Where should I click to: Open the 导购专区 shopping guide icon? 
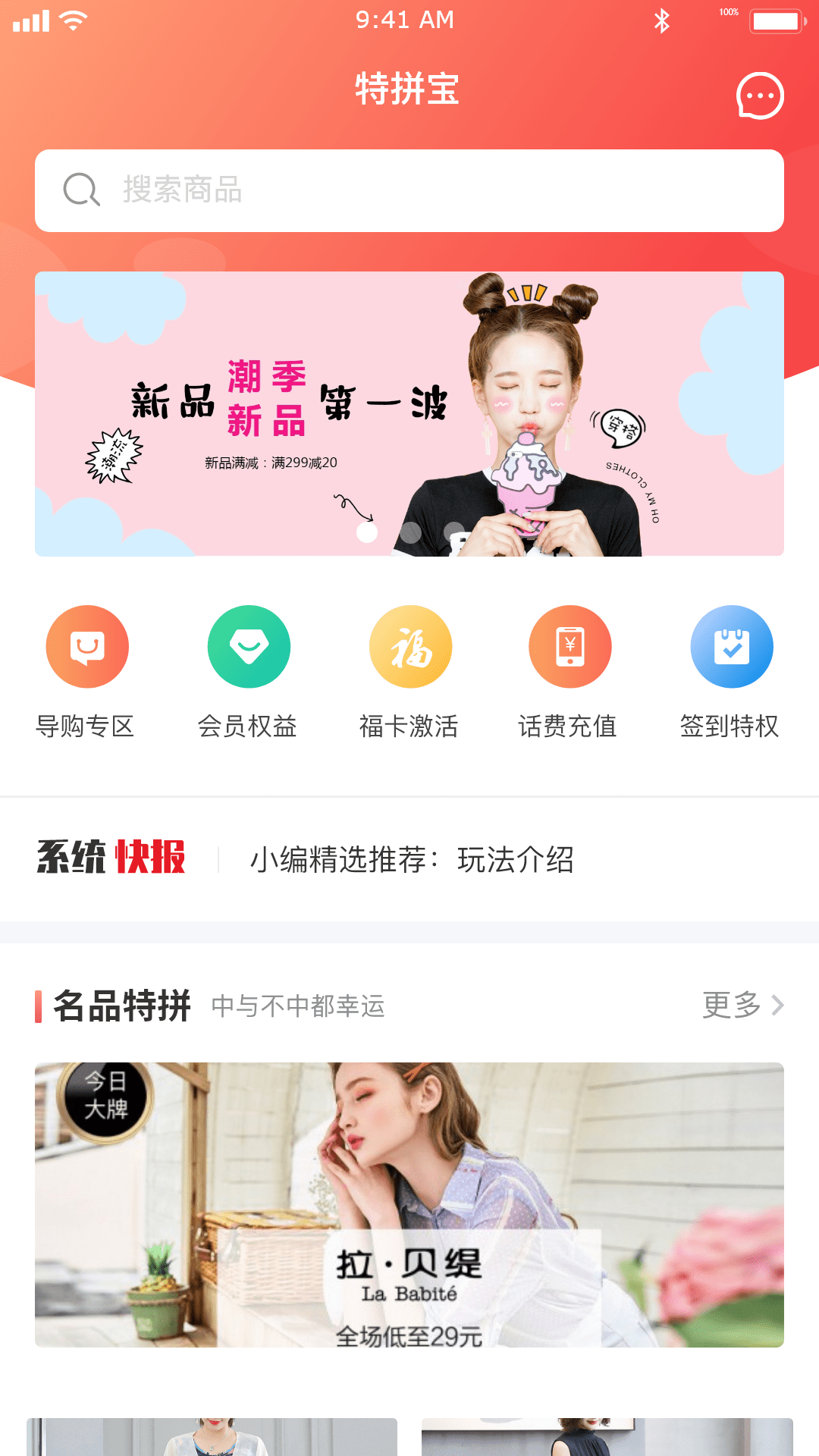pyautogui.click(x=87, y=647)
